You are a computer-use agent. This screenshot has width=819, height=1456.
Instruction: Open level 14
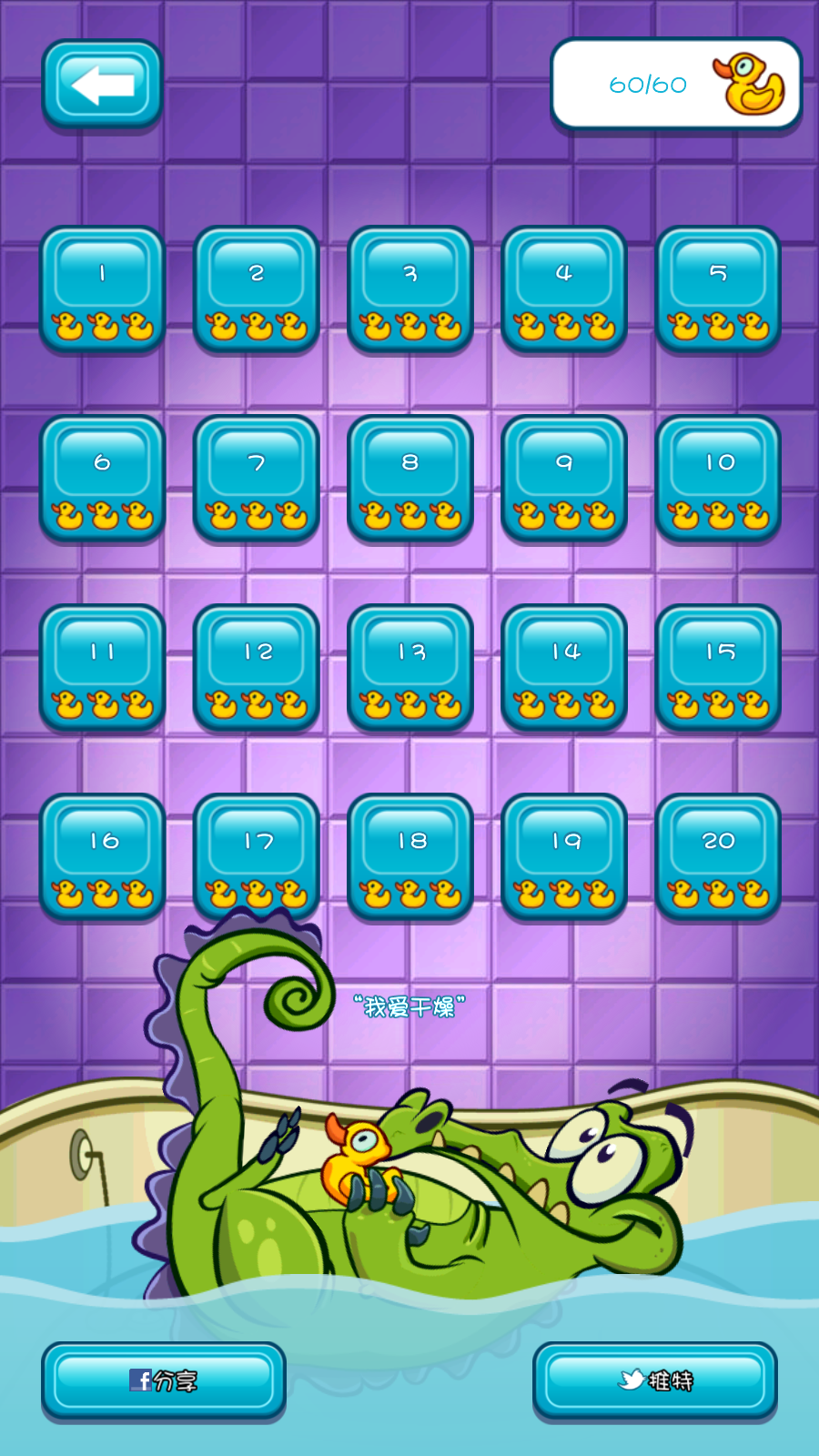click(564, 668)
